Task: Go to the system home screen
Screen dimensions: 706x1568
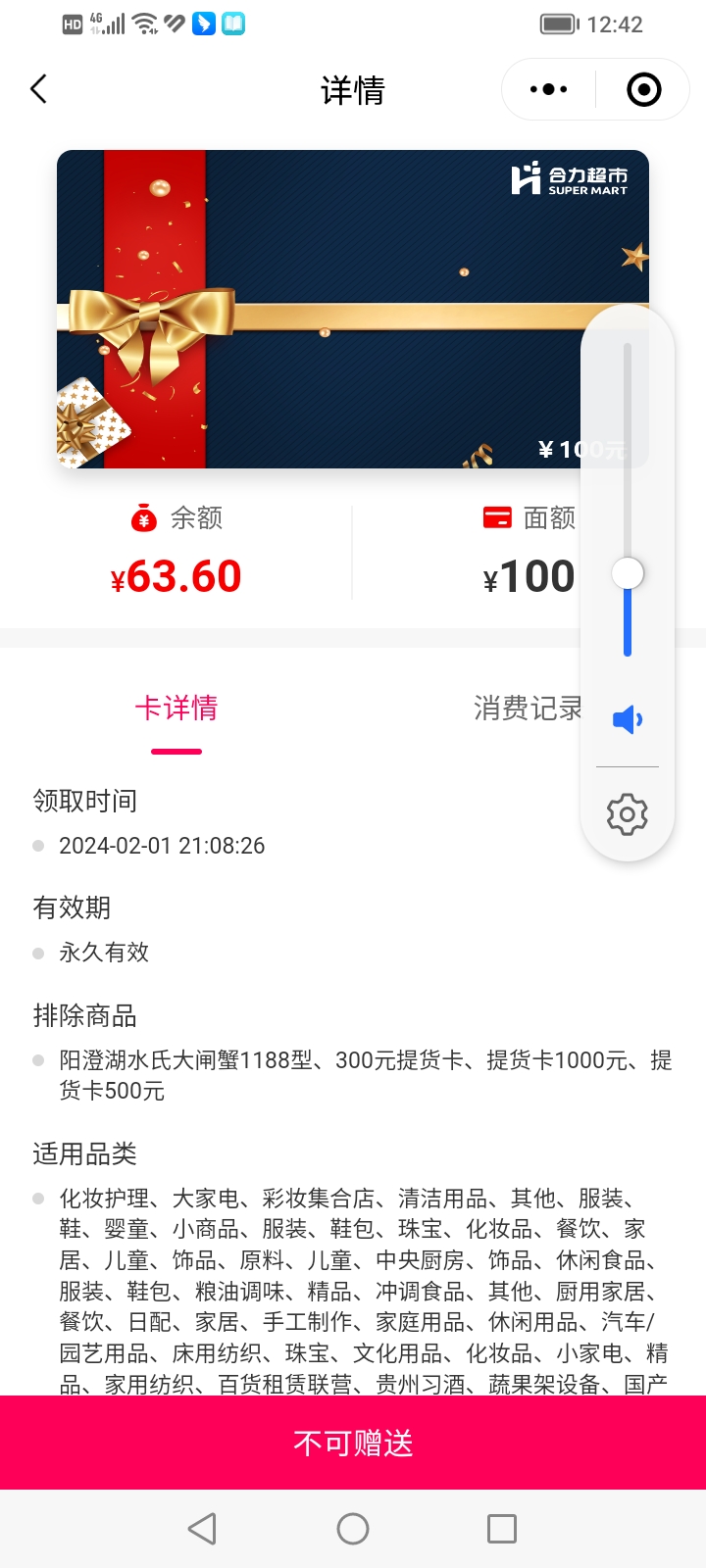Action: pyautogui.click(x=353, y=1529)
